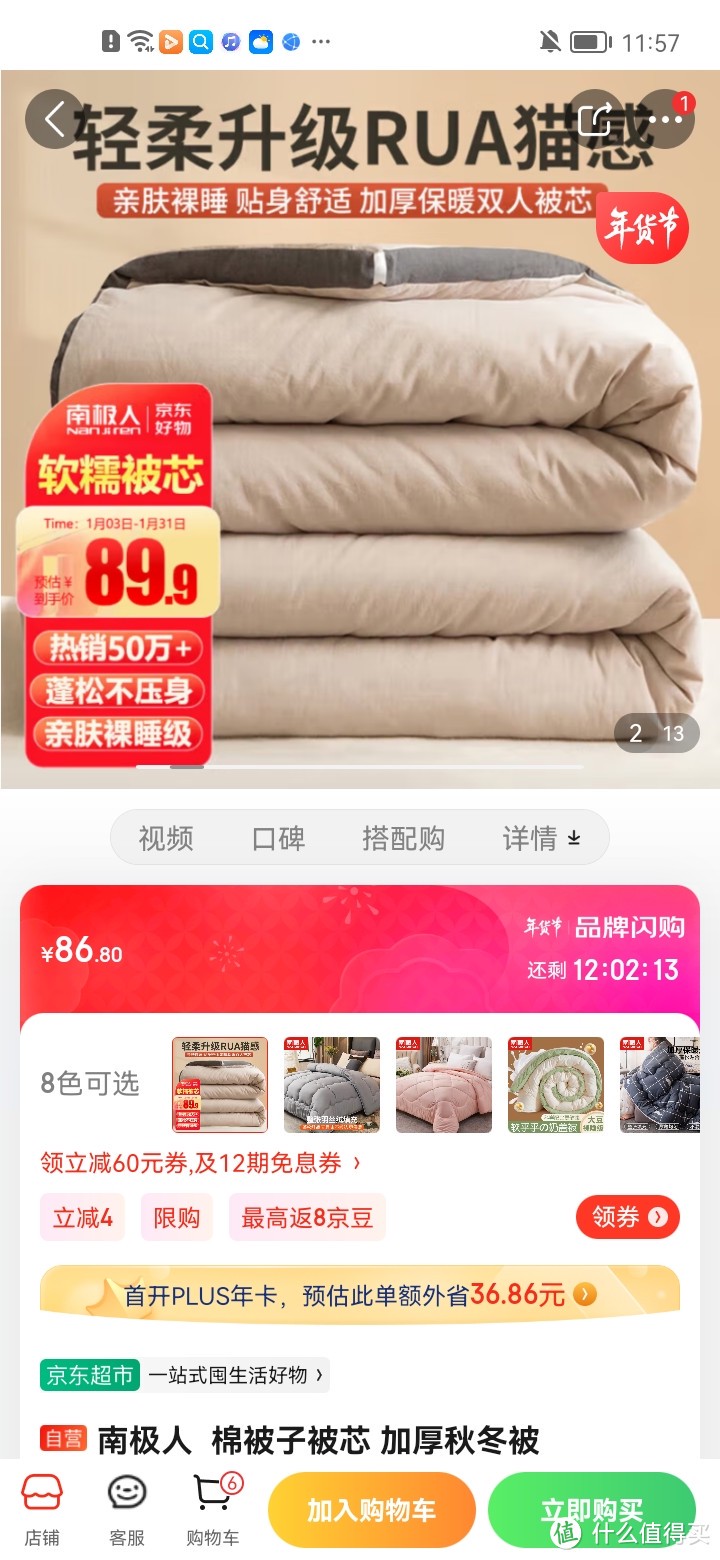
Task: Tap 立即购买 to buy now
Action: [x=591, y=1510]
